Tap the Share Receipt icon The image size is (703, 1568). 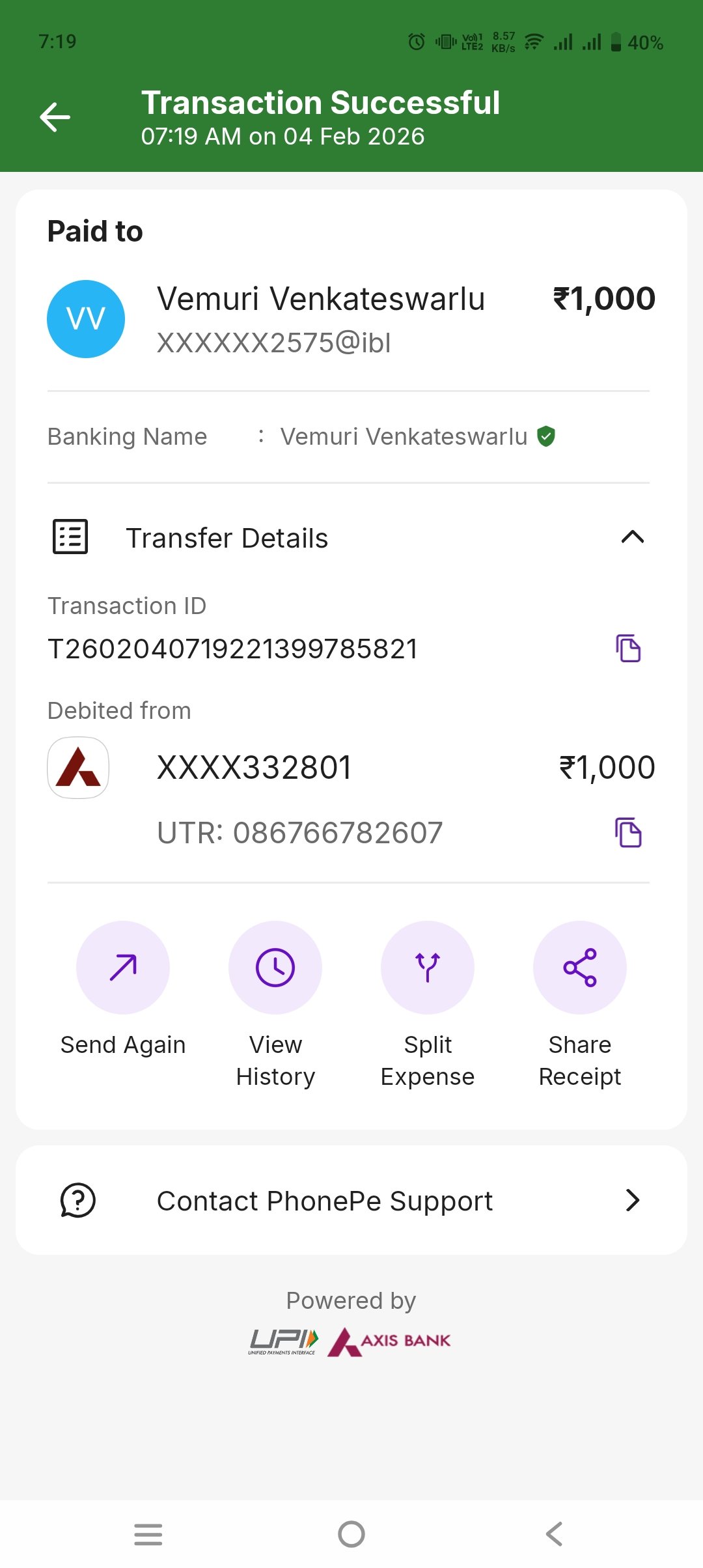coord(580,968)
